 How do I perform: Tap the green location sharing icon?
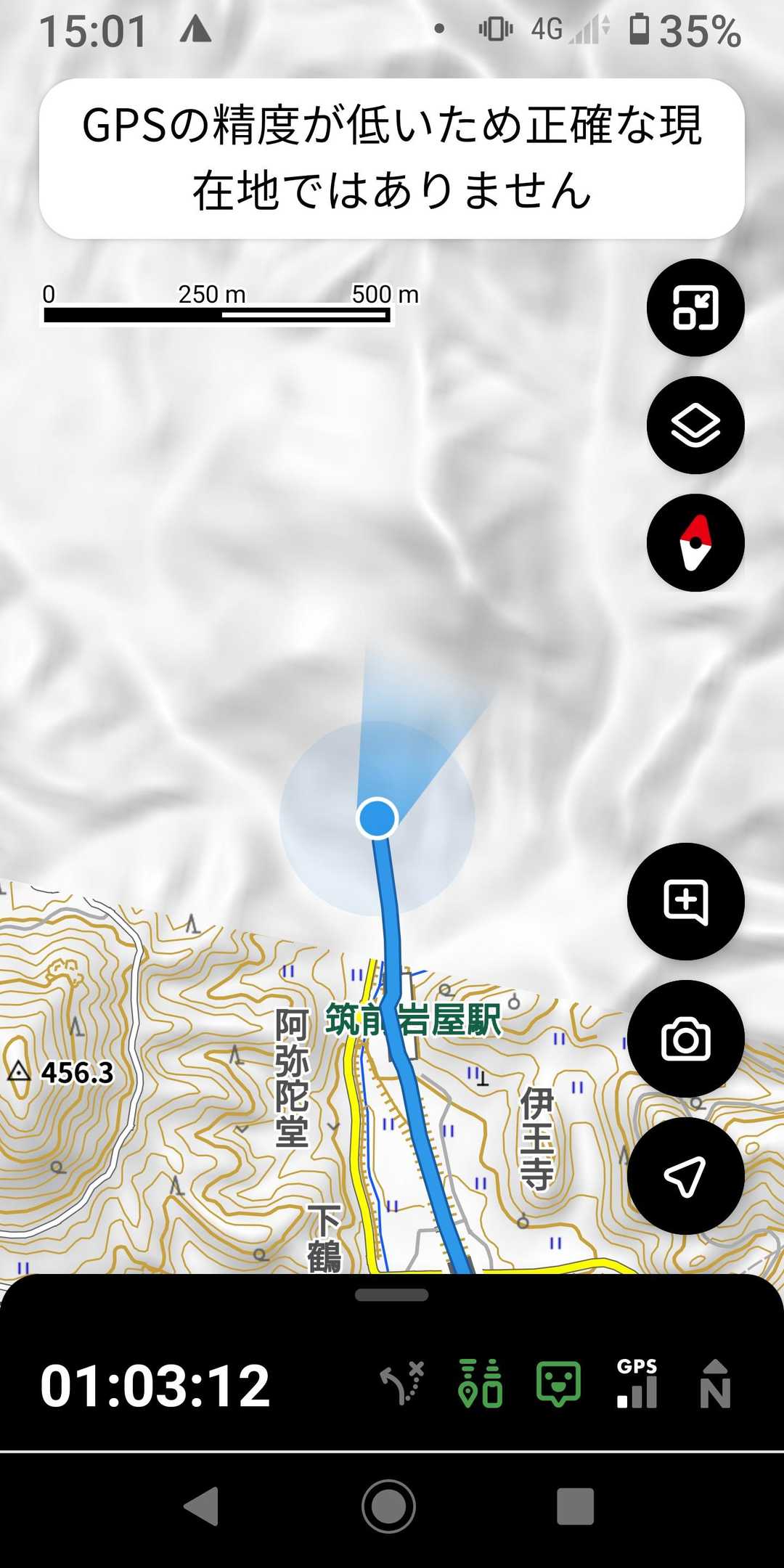pyautogui.click(x=481, y=1384)
